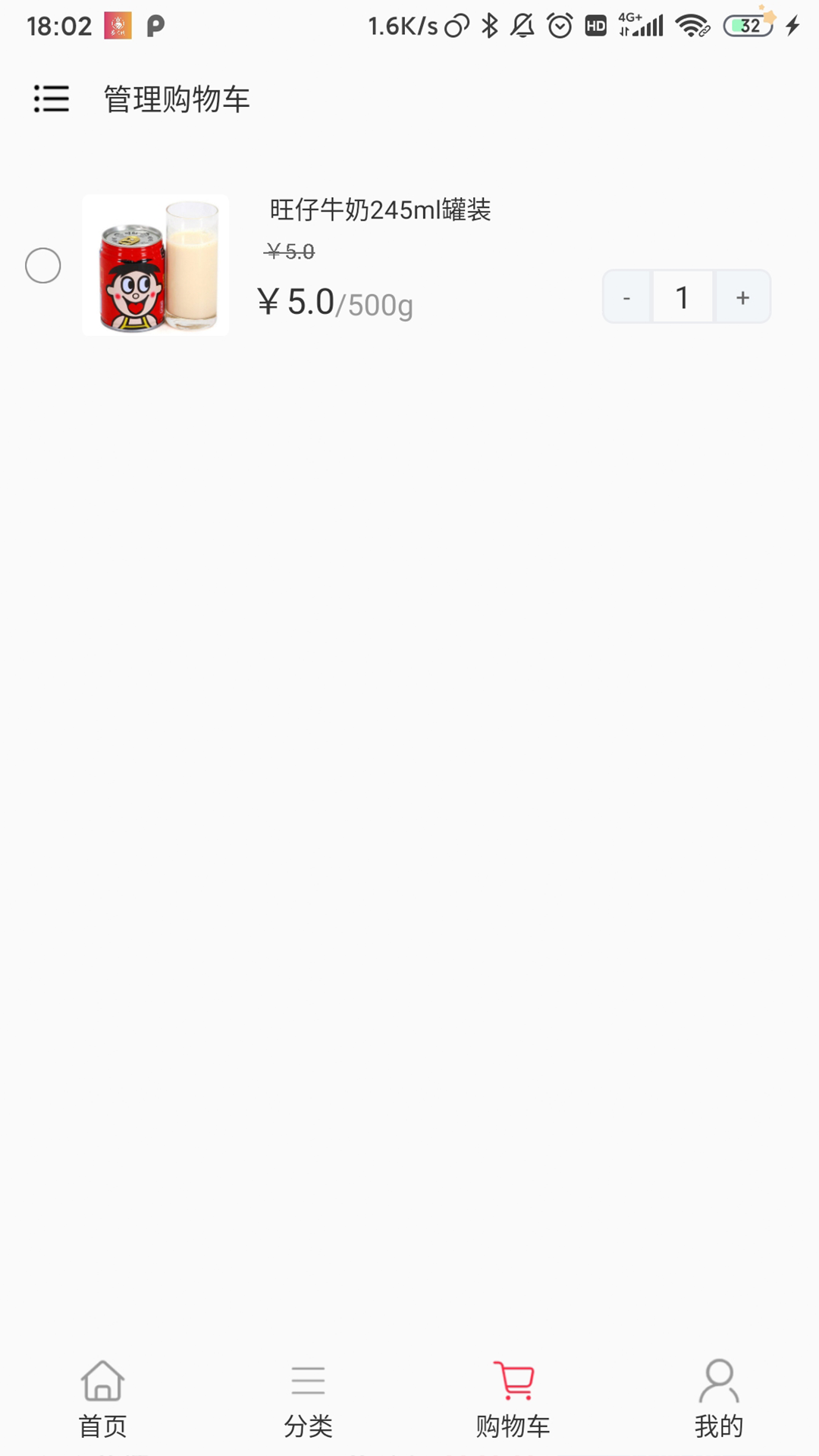Open the list menu icon beside 管理购物车
Screen dimensions: 819x1456
click(51, 99)
